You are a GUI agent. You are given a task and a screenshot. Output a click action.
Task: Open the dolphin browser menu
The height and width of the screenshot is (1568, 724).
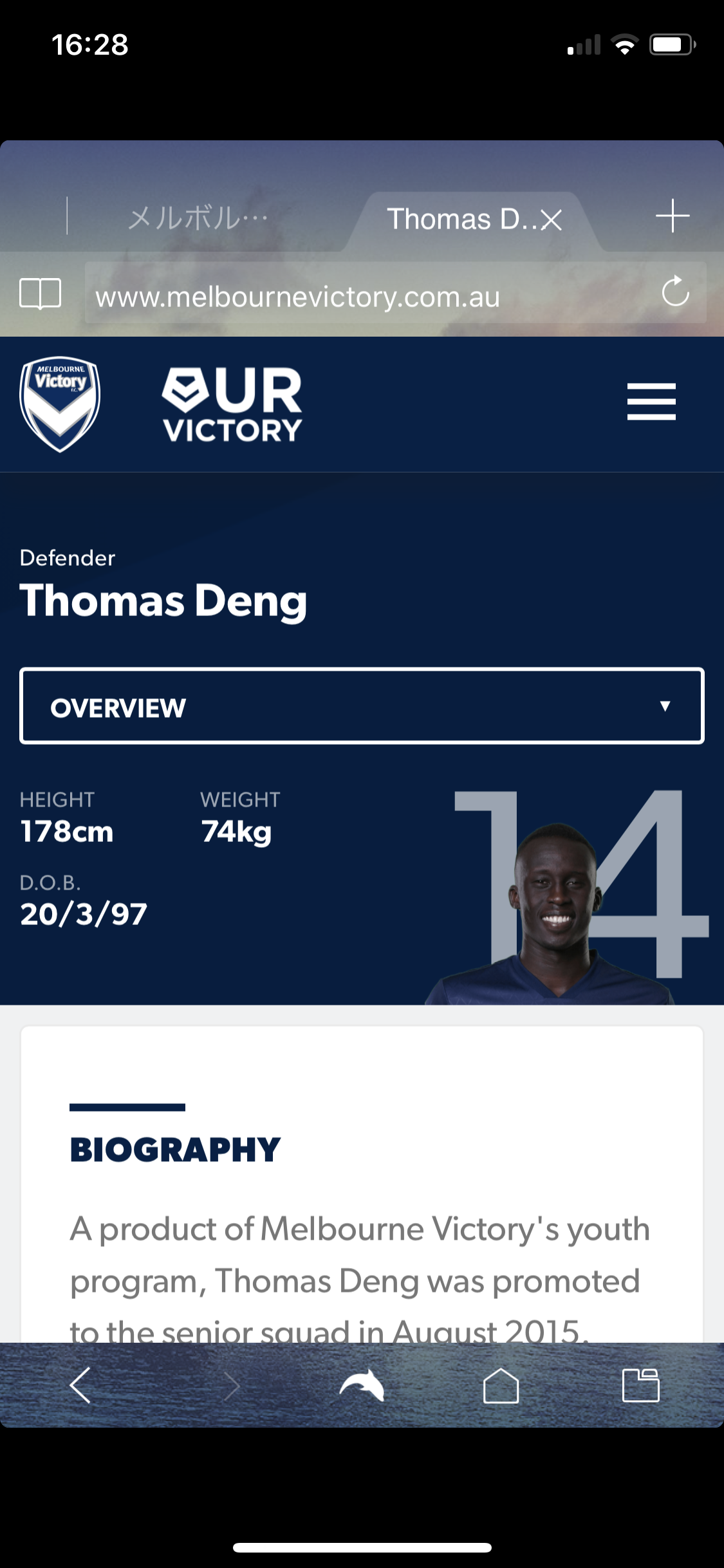pos(362,1385)
